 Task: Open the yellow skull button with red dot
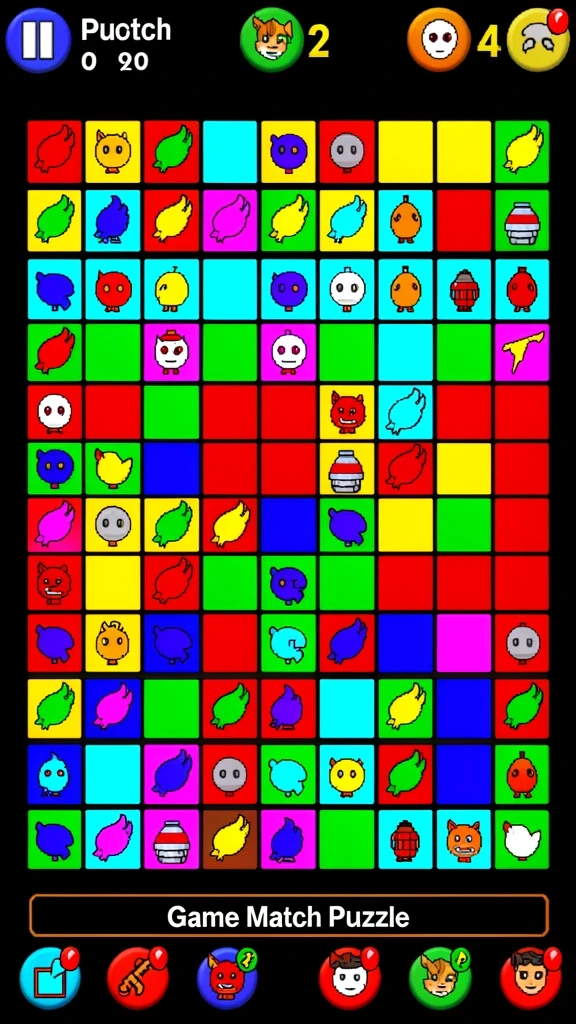[x=538, y=40]
